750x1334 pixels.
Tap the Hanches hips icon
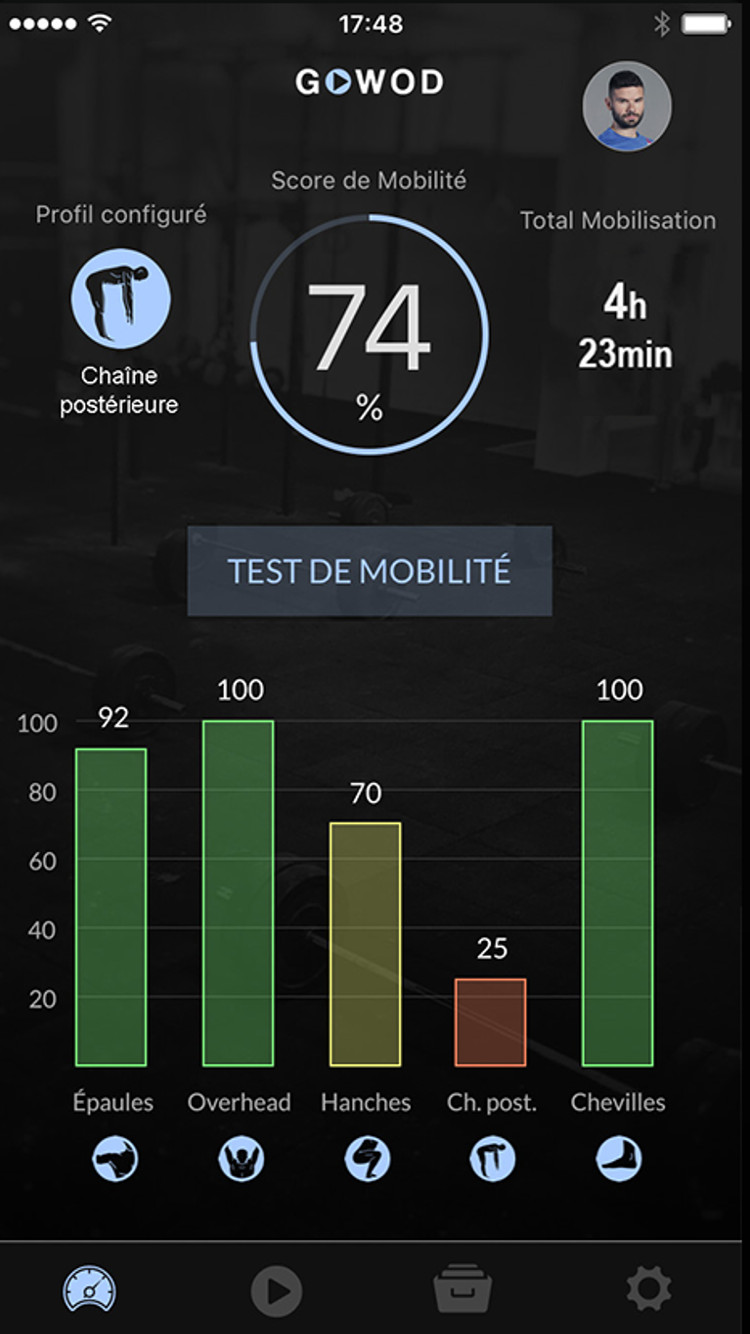[366, 1160]
